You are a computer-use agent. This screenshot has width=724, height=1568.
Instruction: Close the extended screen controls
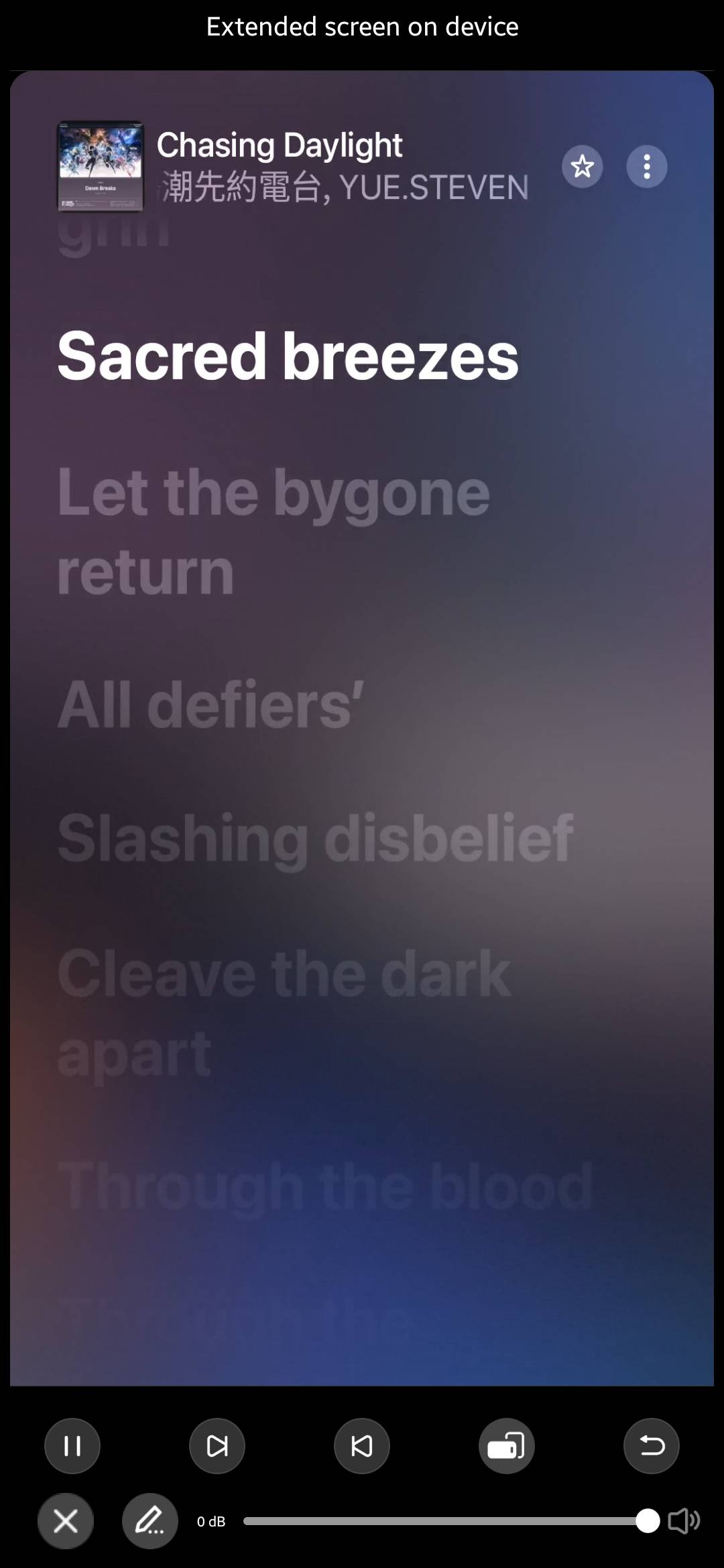pos(66,1521)
